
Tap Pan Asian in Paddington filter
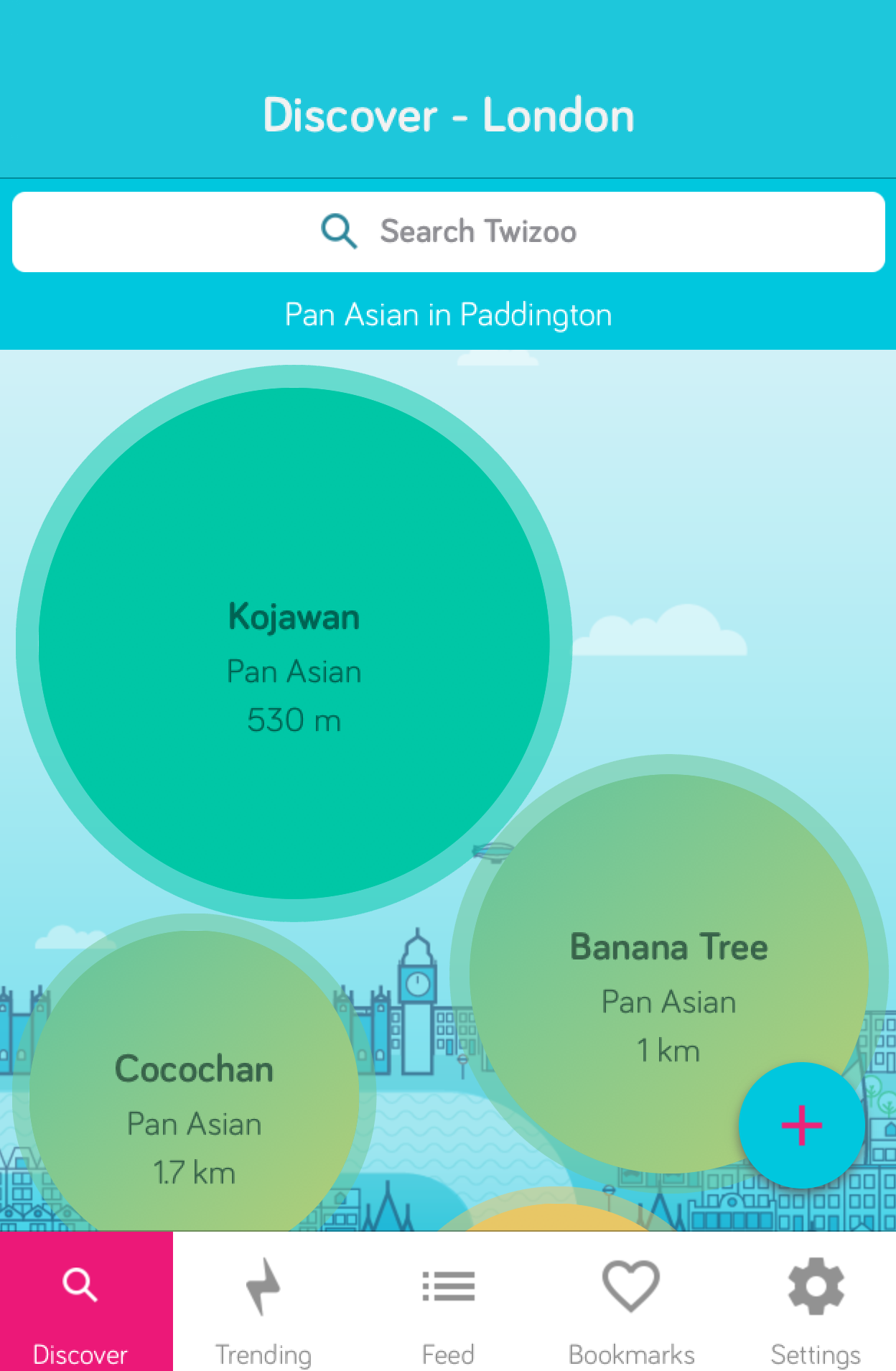(448, 315)
